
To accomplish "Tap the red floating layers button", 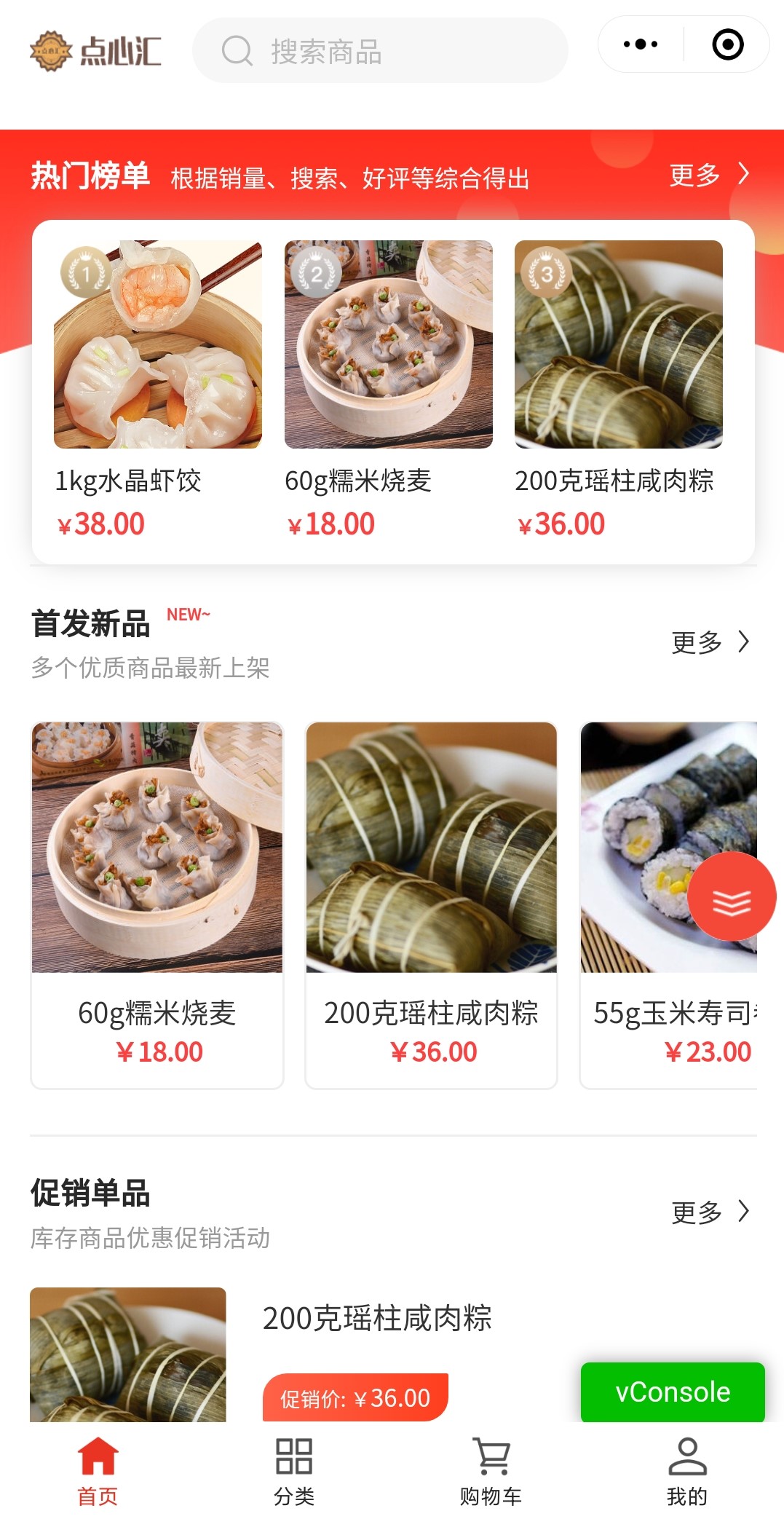I will [x=731, y=896].
